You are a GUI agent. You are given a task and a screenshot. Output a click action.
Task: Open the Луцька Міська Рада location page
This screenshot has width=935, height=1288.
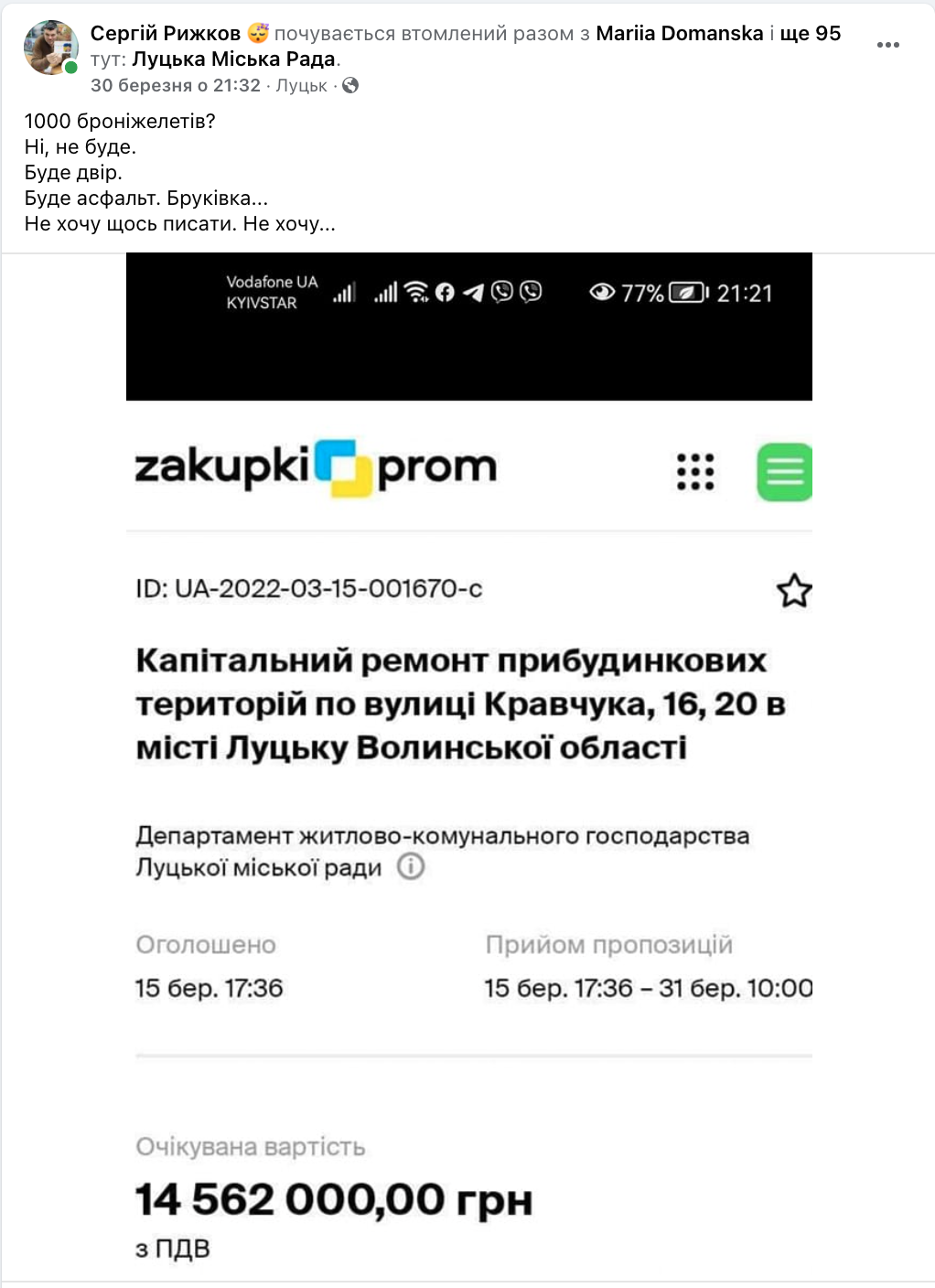tap(233, 59)
